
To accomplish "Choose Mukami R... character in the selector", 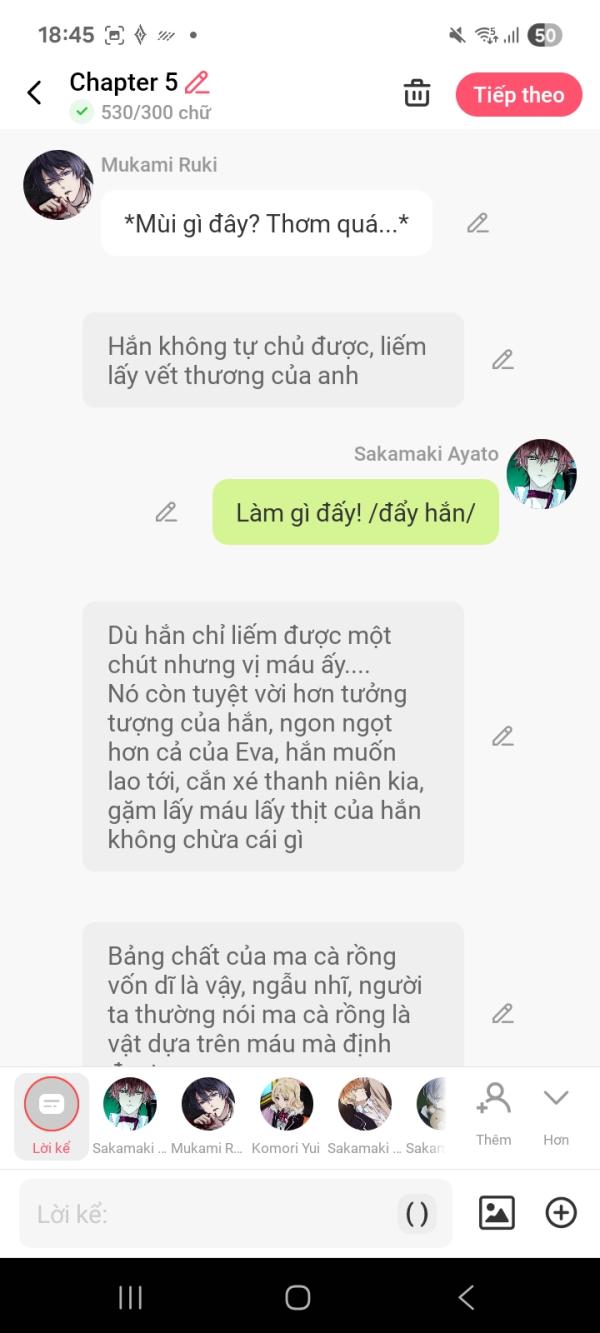I will point(208,1115).
